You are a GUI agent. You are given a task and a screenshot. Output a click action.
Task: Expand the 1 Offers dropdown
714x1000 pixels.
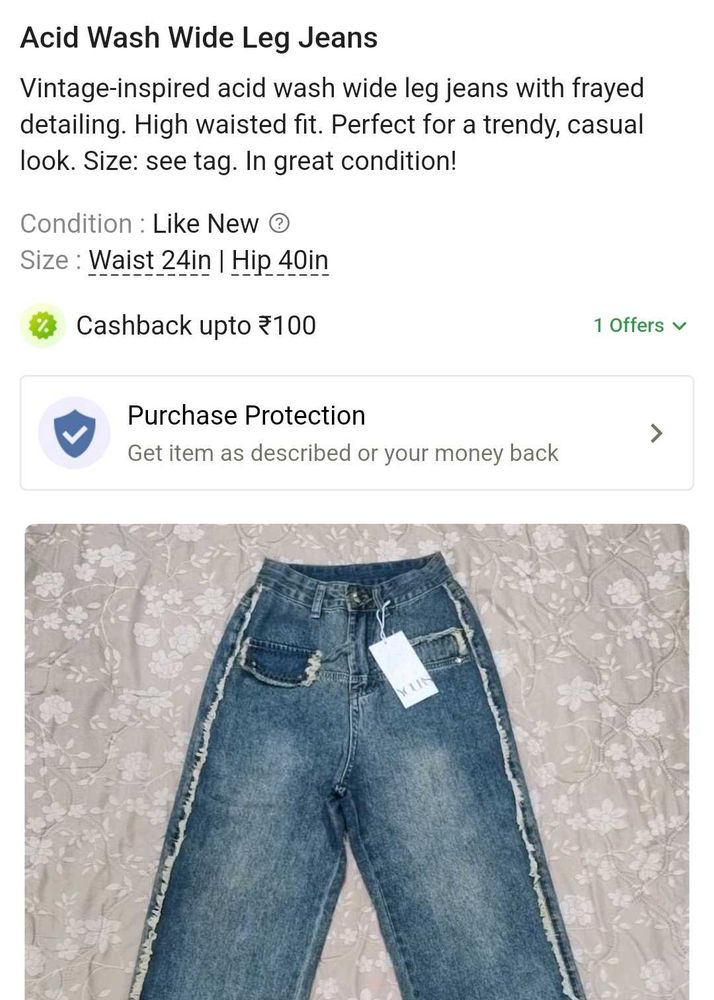640,325
